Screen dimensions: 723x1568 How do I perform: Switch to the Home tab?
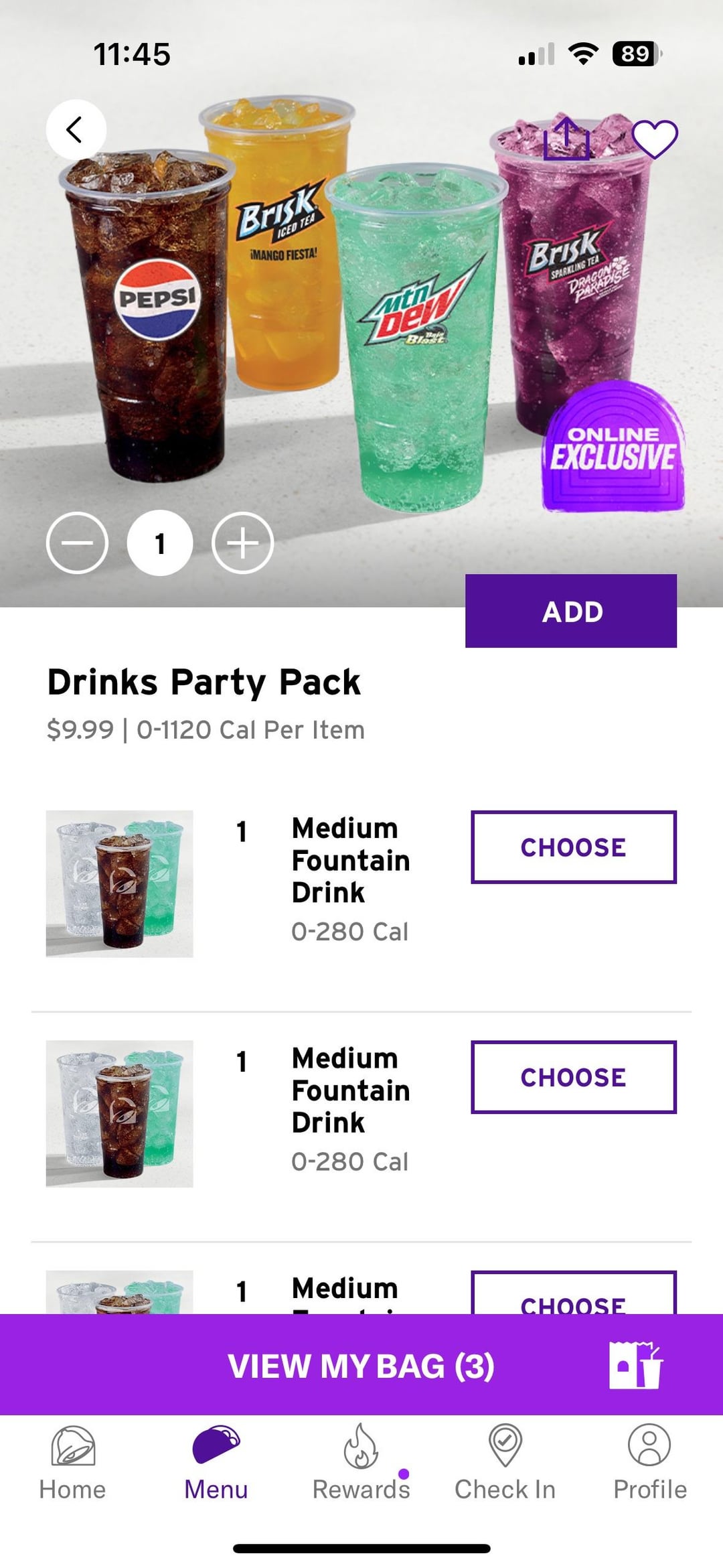72,1464
